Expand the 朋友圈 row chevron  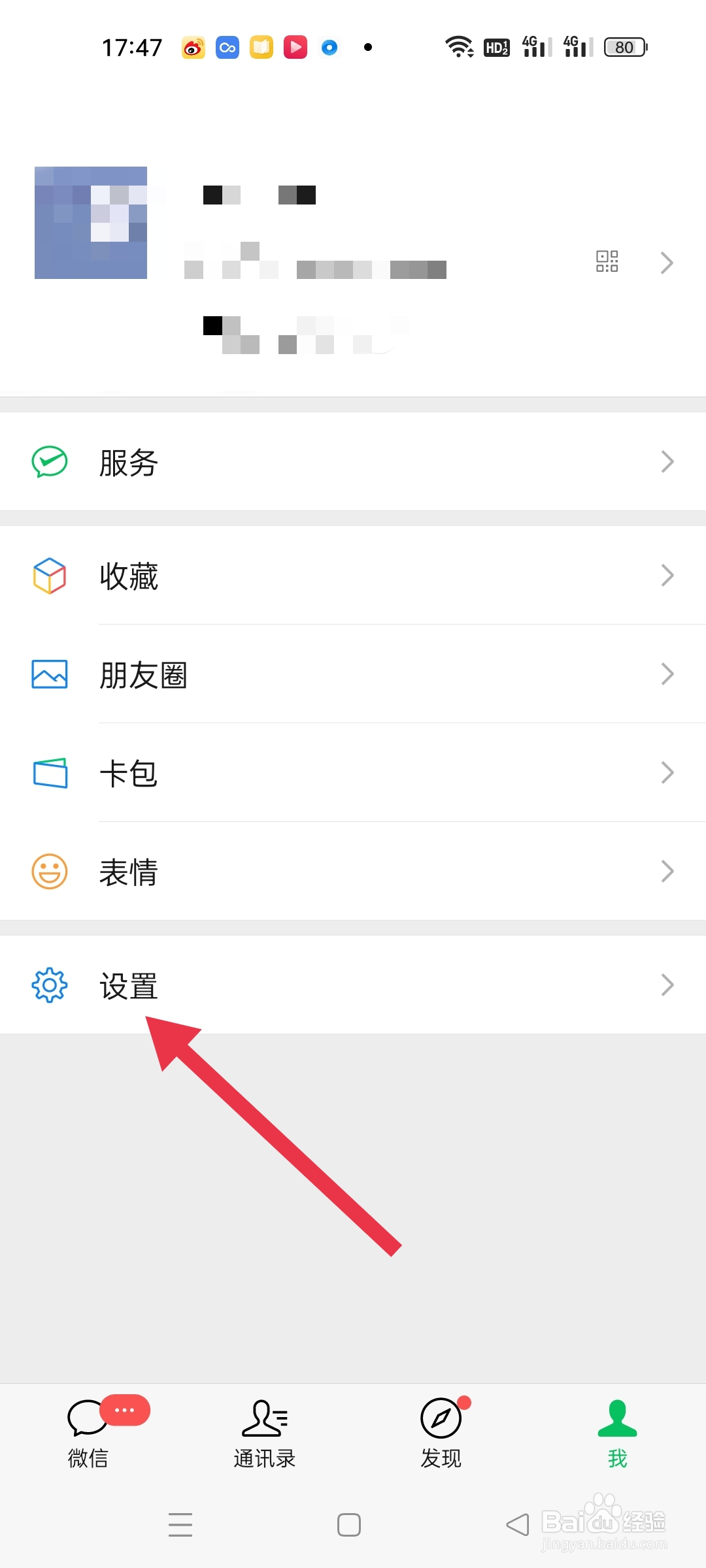[667, 674]
